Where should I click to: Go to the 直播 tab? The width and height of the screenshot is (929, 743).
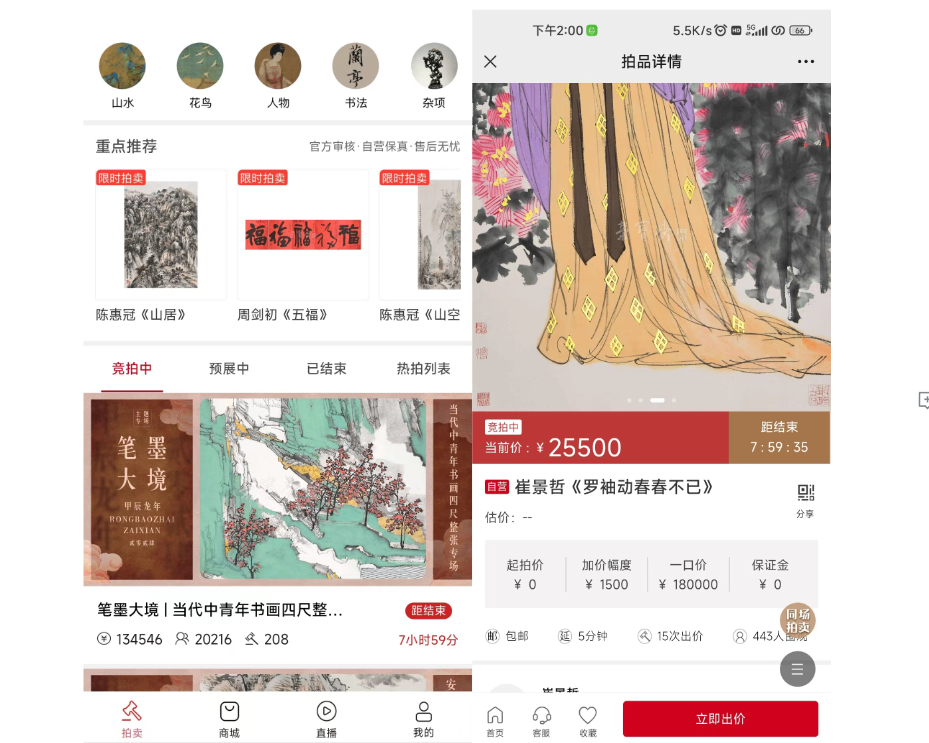click(326, 719)
